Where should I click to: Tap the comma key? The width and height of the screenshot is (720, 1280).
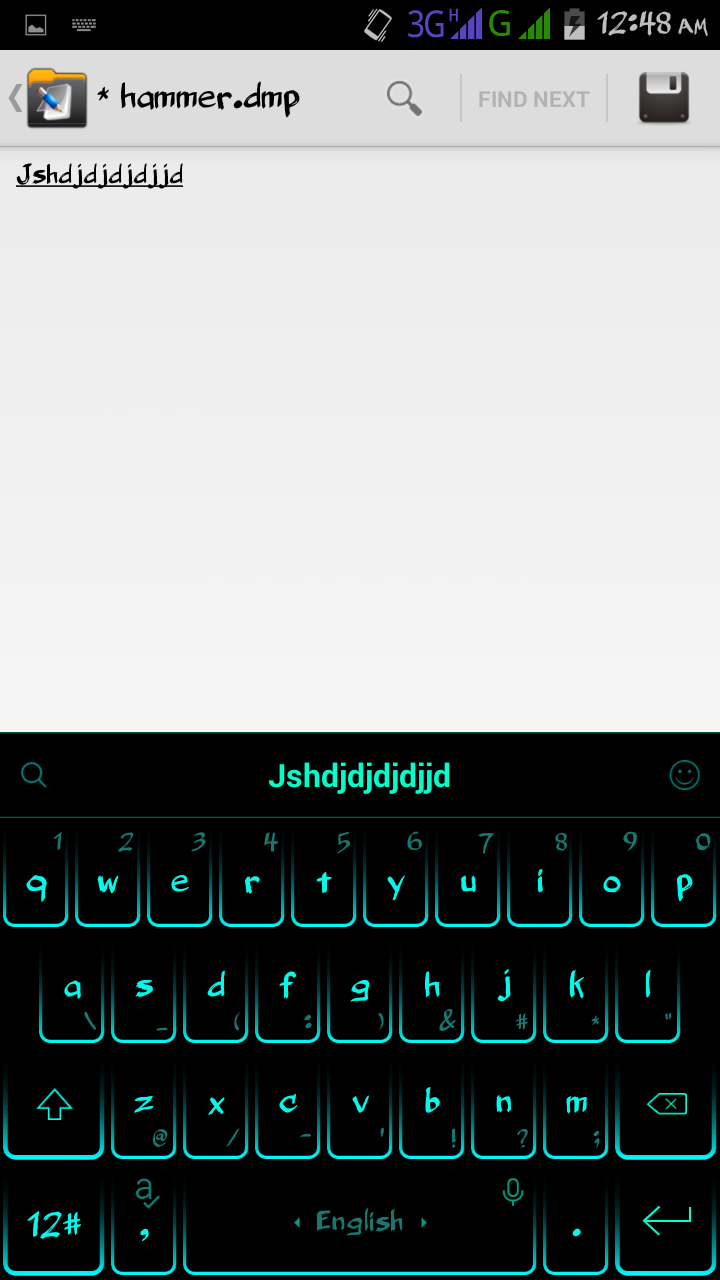click(146, 1222)
